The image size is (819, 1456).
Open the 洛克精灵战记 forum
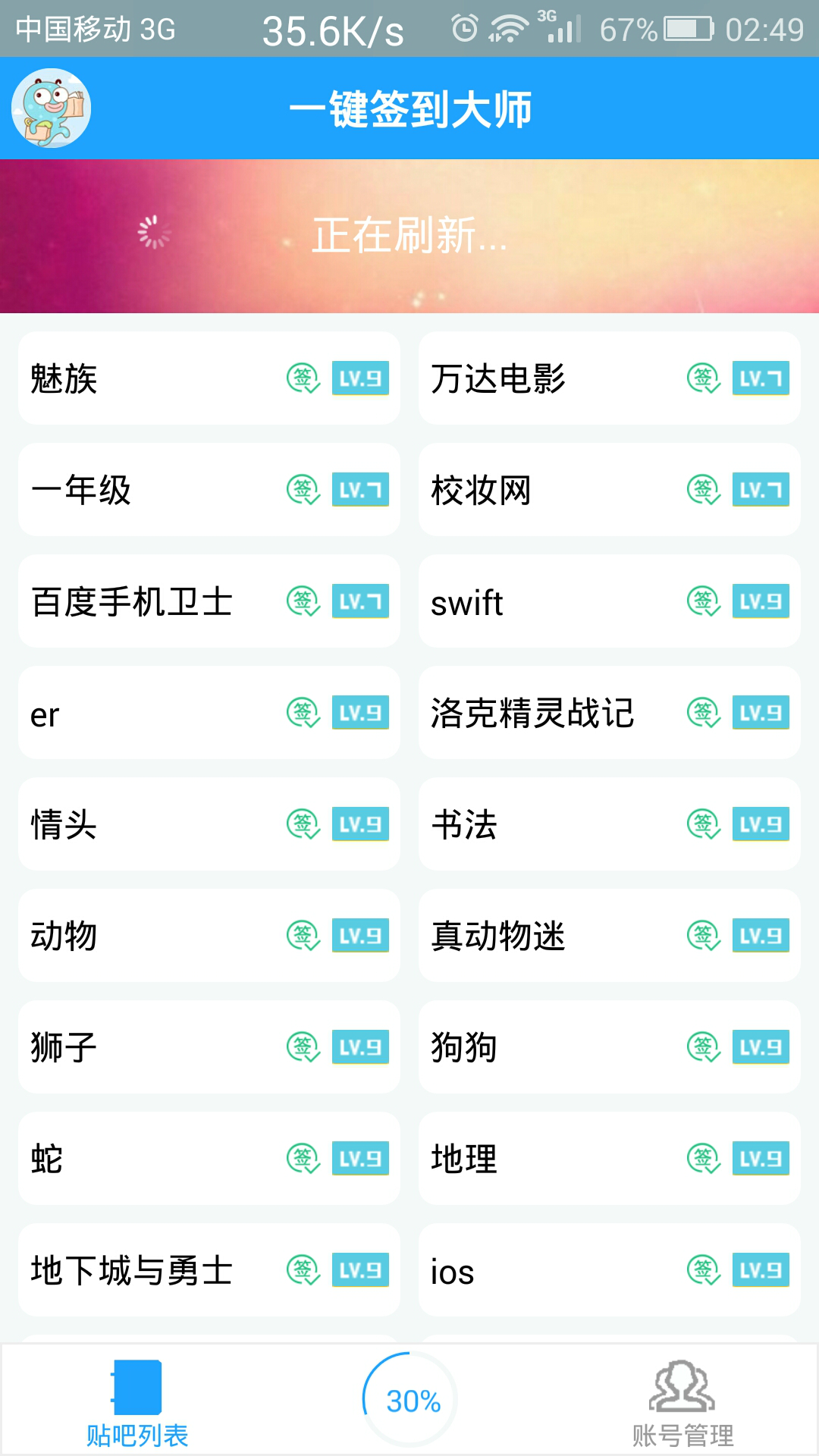(x=531, y=713)
